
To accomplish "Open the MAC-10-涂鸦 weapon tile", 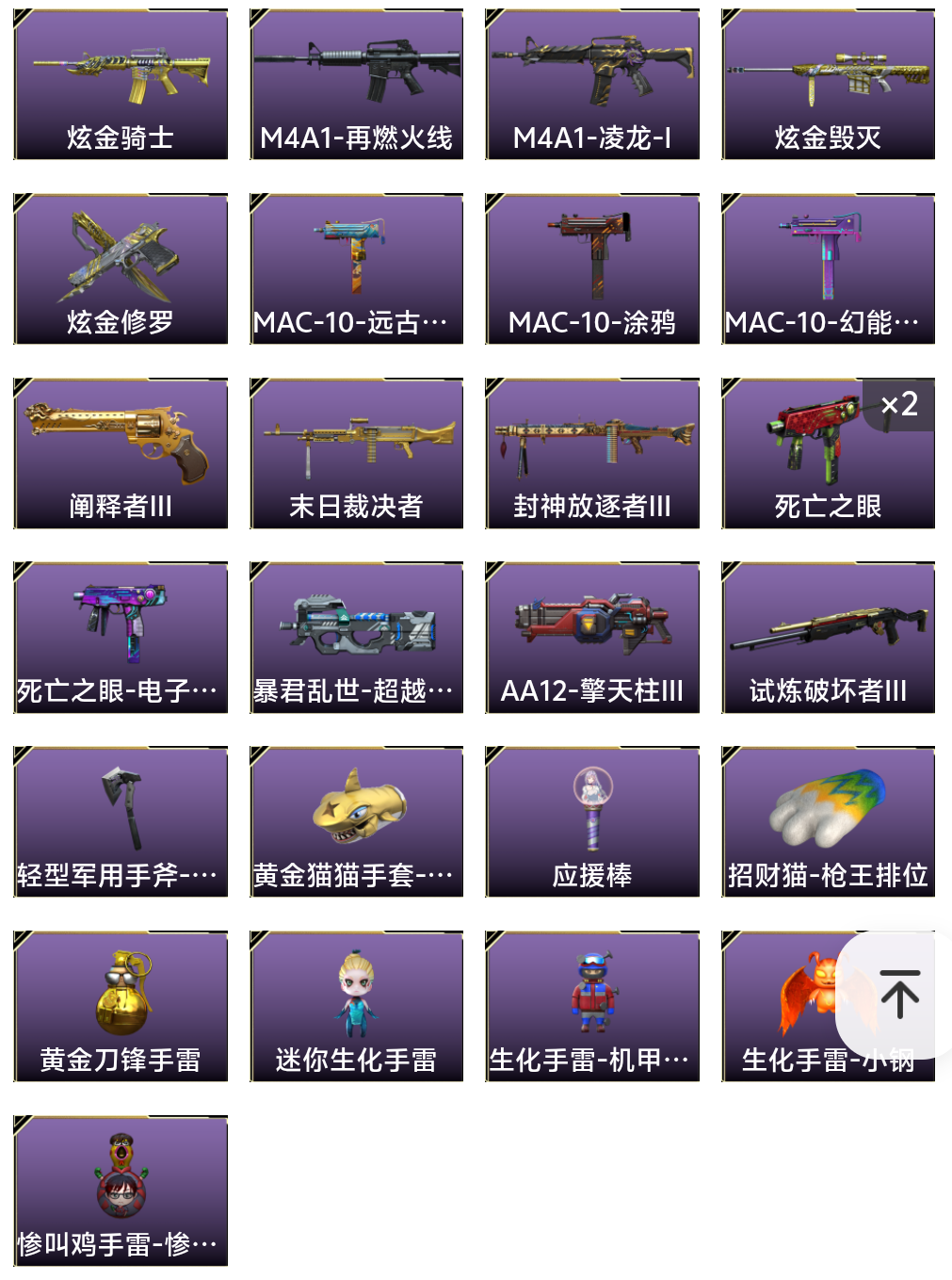I will tap(592, 269).
